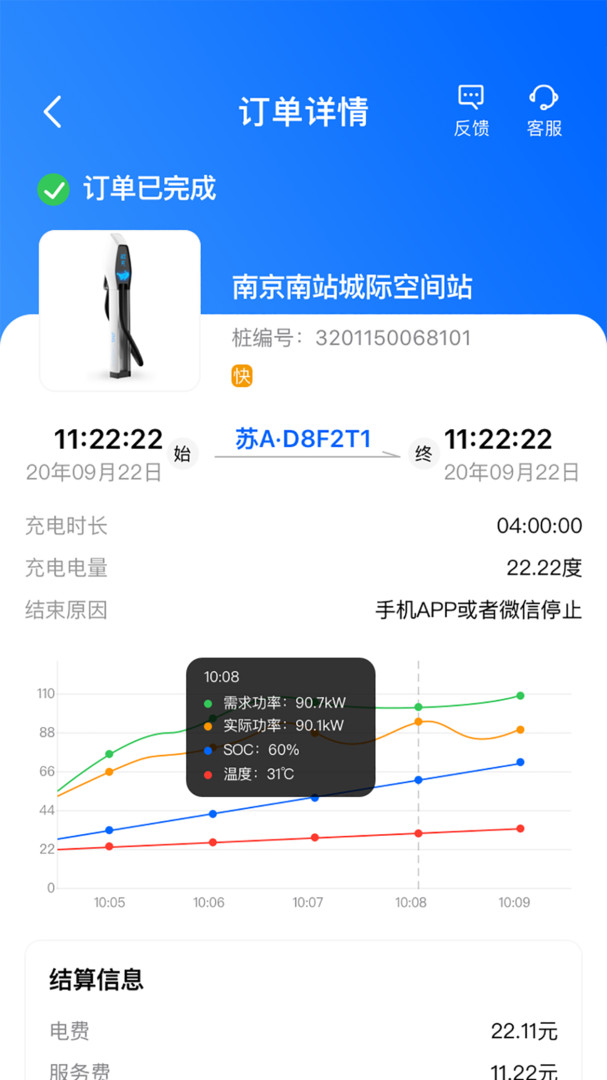Open the 南京南站城际空间站 charger picture
The height and width of the screenshot is (1080, 607).
point(120,310)
